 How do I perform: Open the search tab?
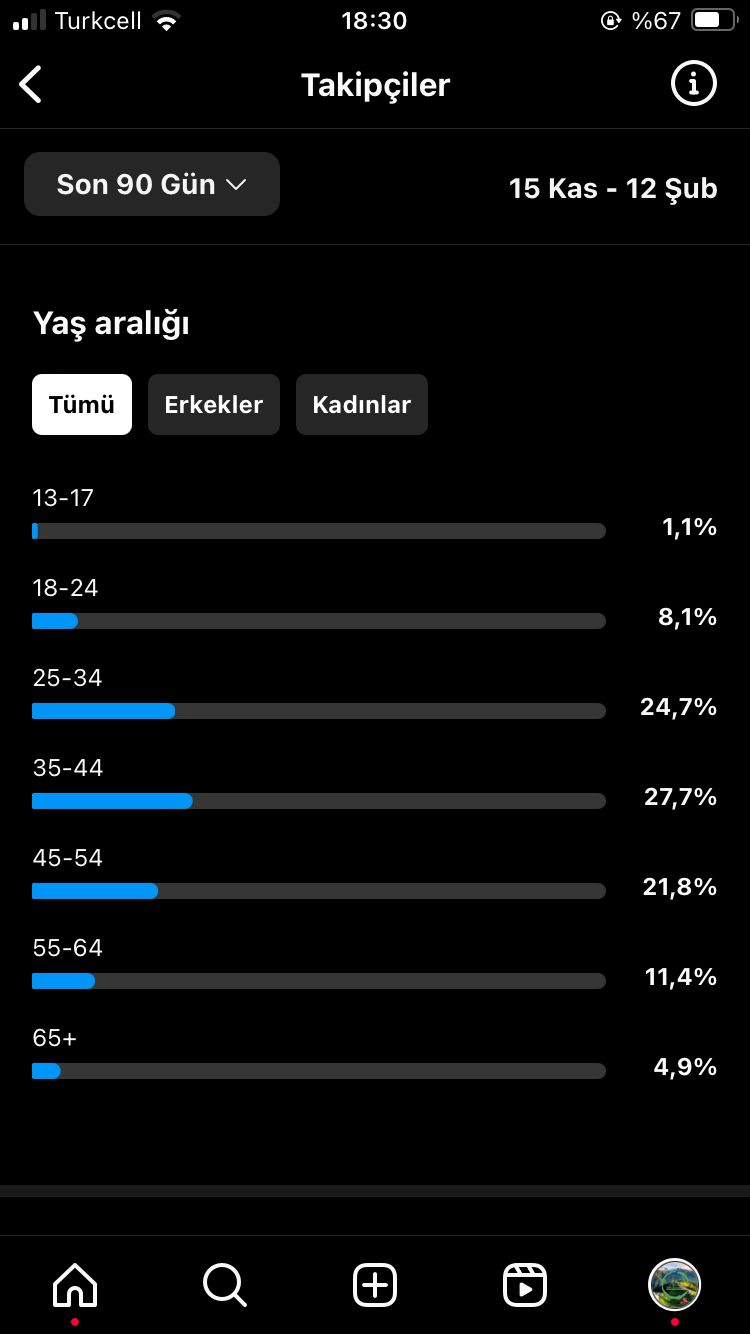[x=225, y=1284]
